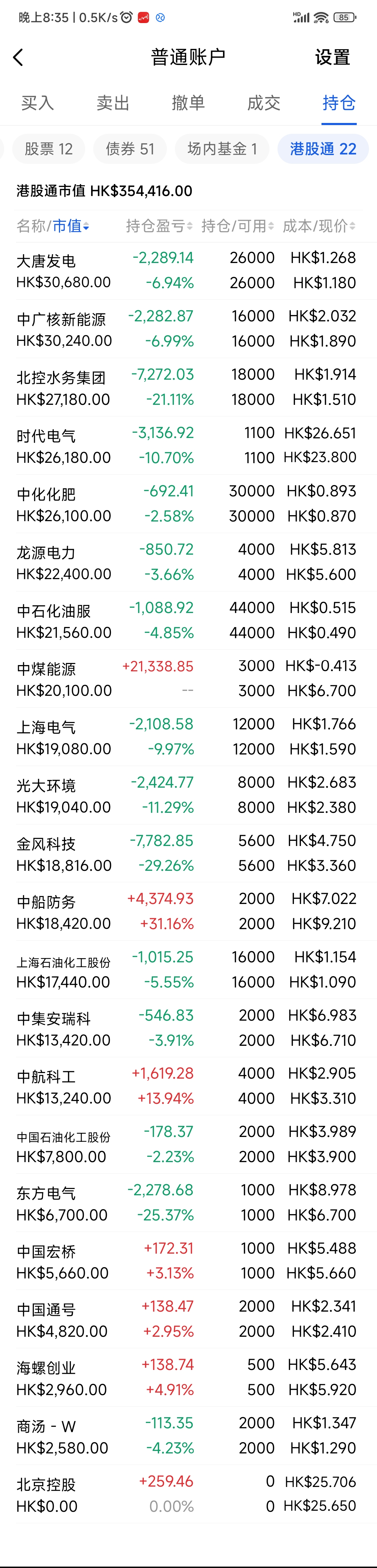Open 设置 in the top bar

point(332,58)
